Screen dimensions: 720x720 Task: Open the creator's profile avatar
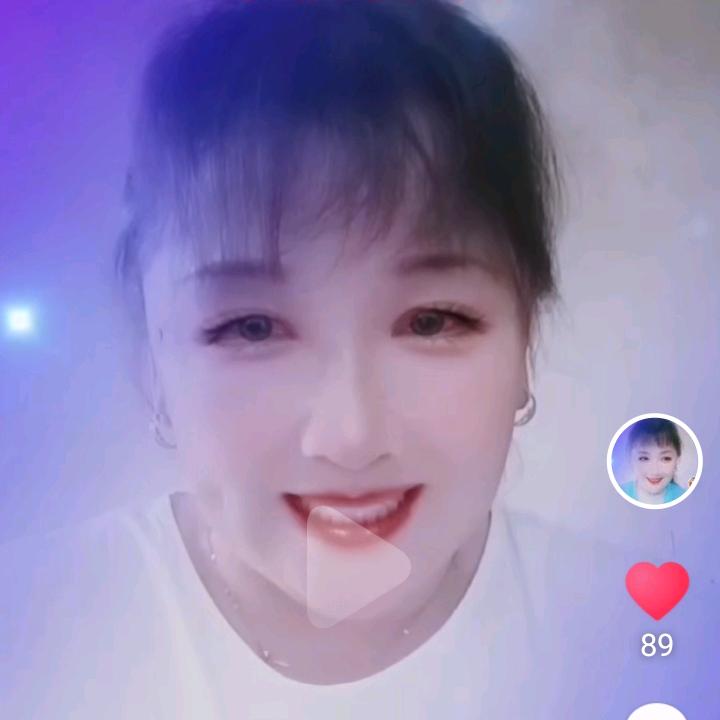click(655, 461)
